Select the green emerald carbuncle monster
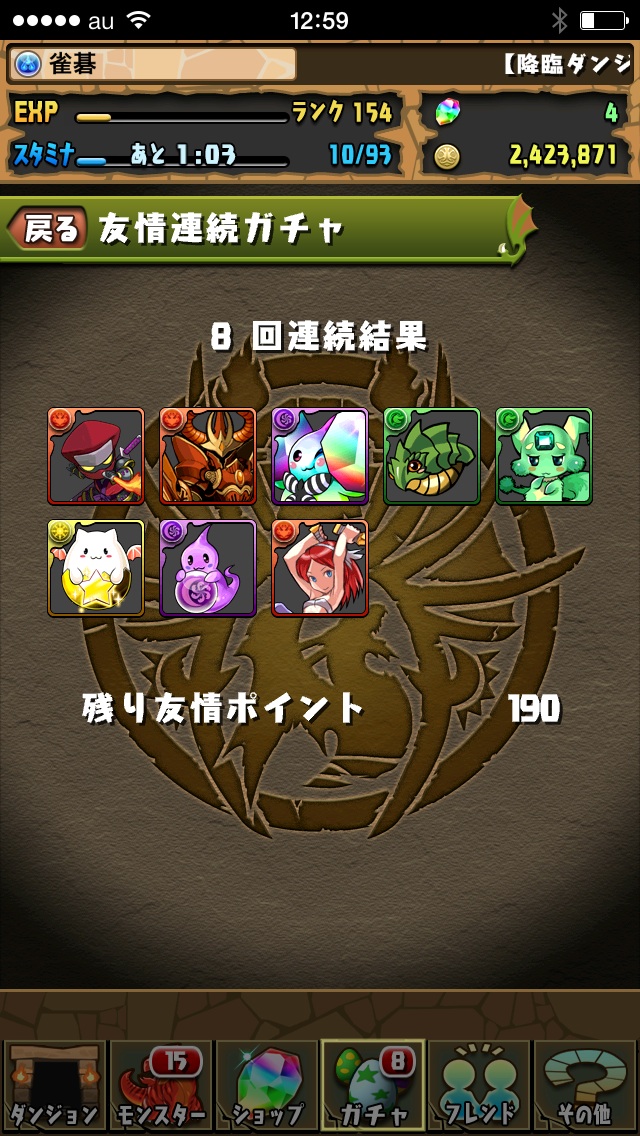Image resolution: width=640 pixels, height=1136 pixels. point(544,456)
